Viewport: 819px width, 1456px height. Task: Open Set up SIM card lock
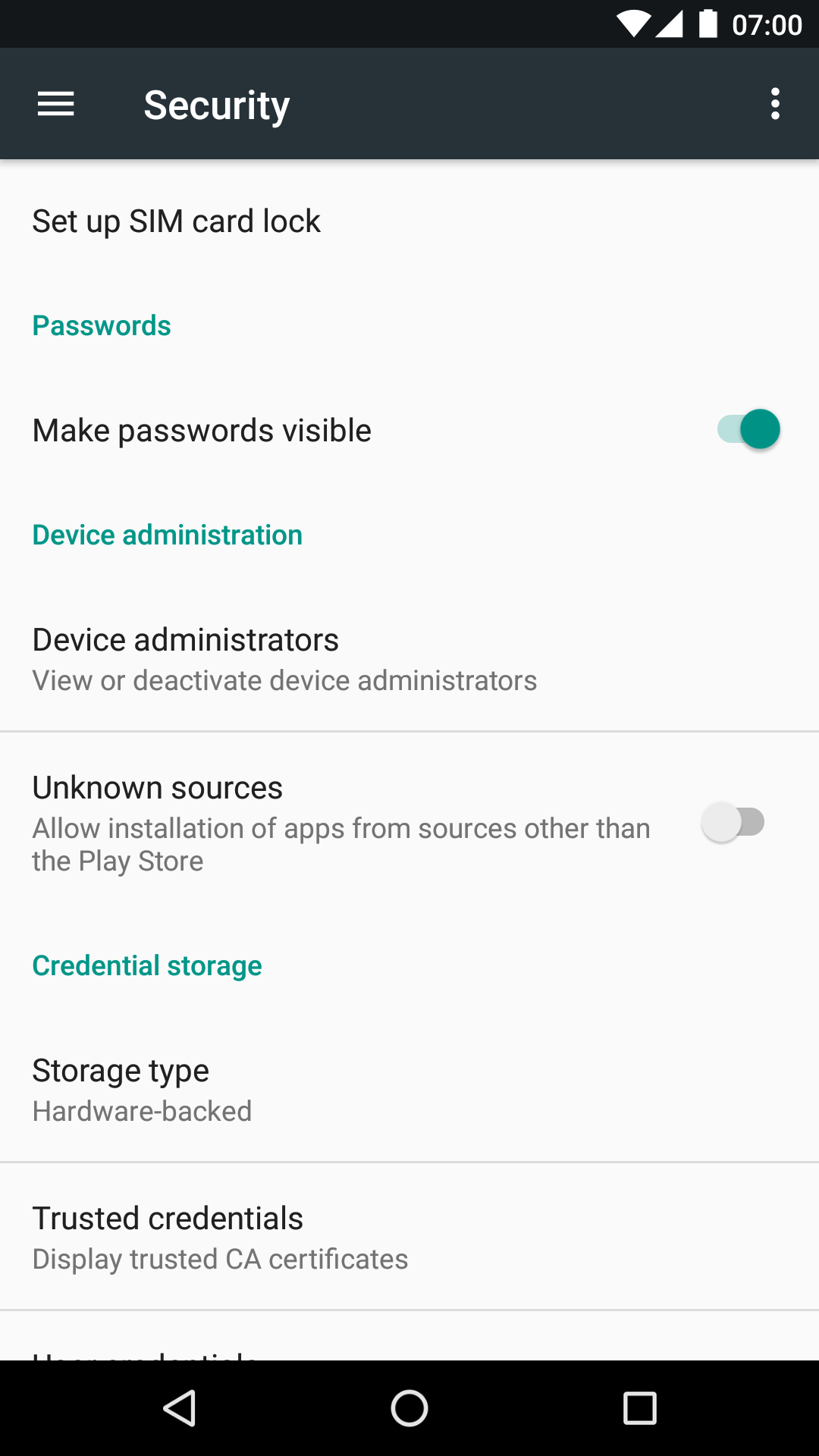[x=176, y=221]
